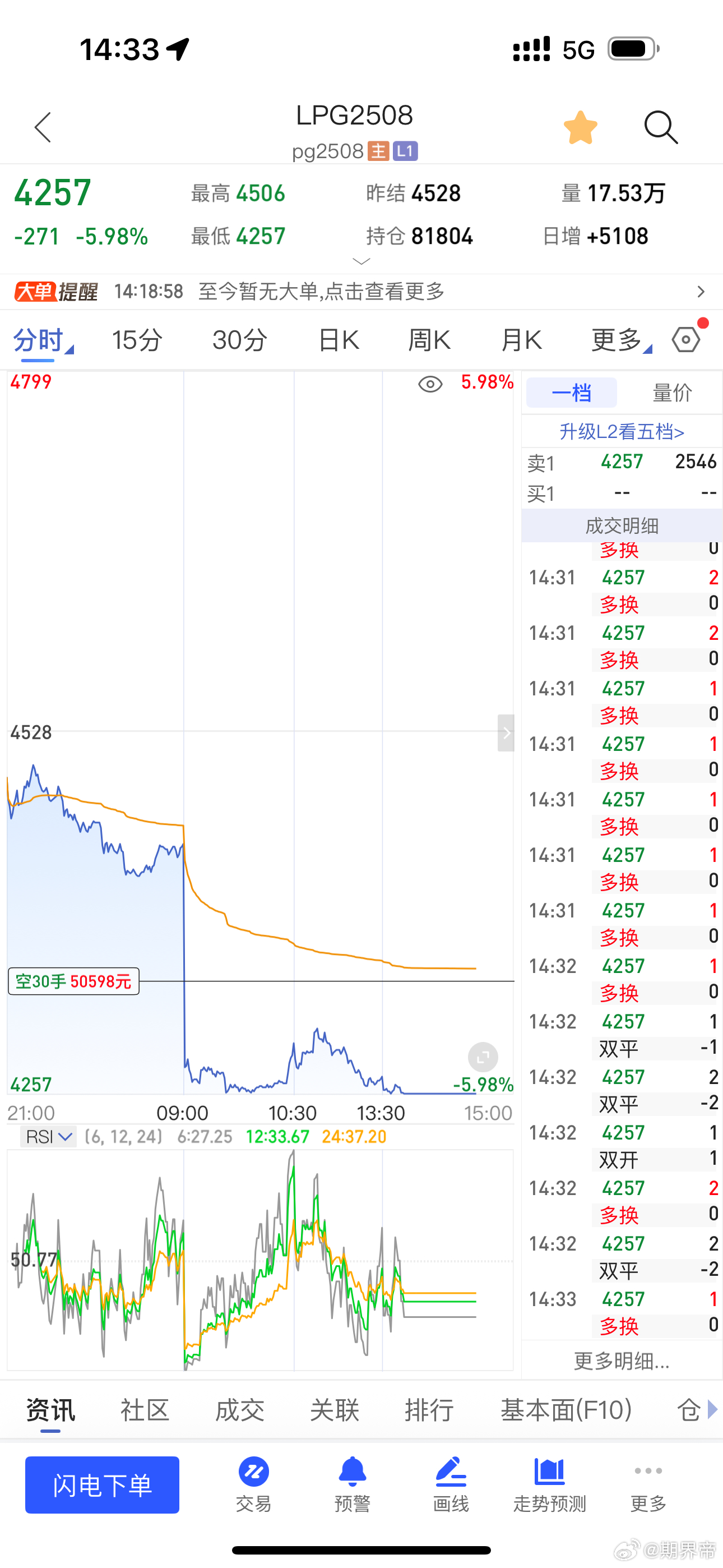Switch to the 社区 community tab
Screen dimensions: 723x1568
coord(144,1410)
